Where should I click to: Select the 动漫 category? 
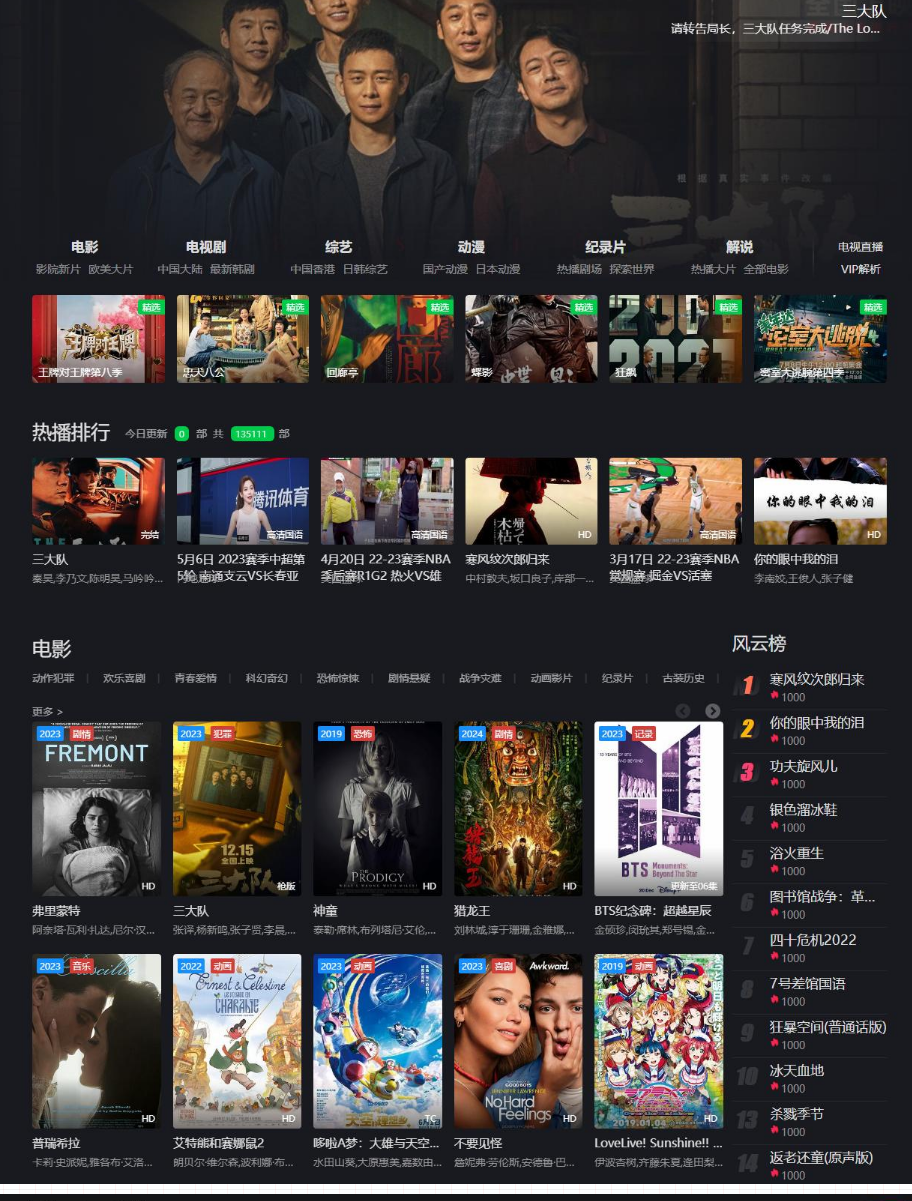click(471, 247)
